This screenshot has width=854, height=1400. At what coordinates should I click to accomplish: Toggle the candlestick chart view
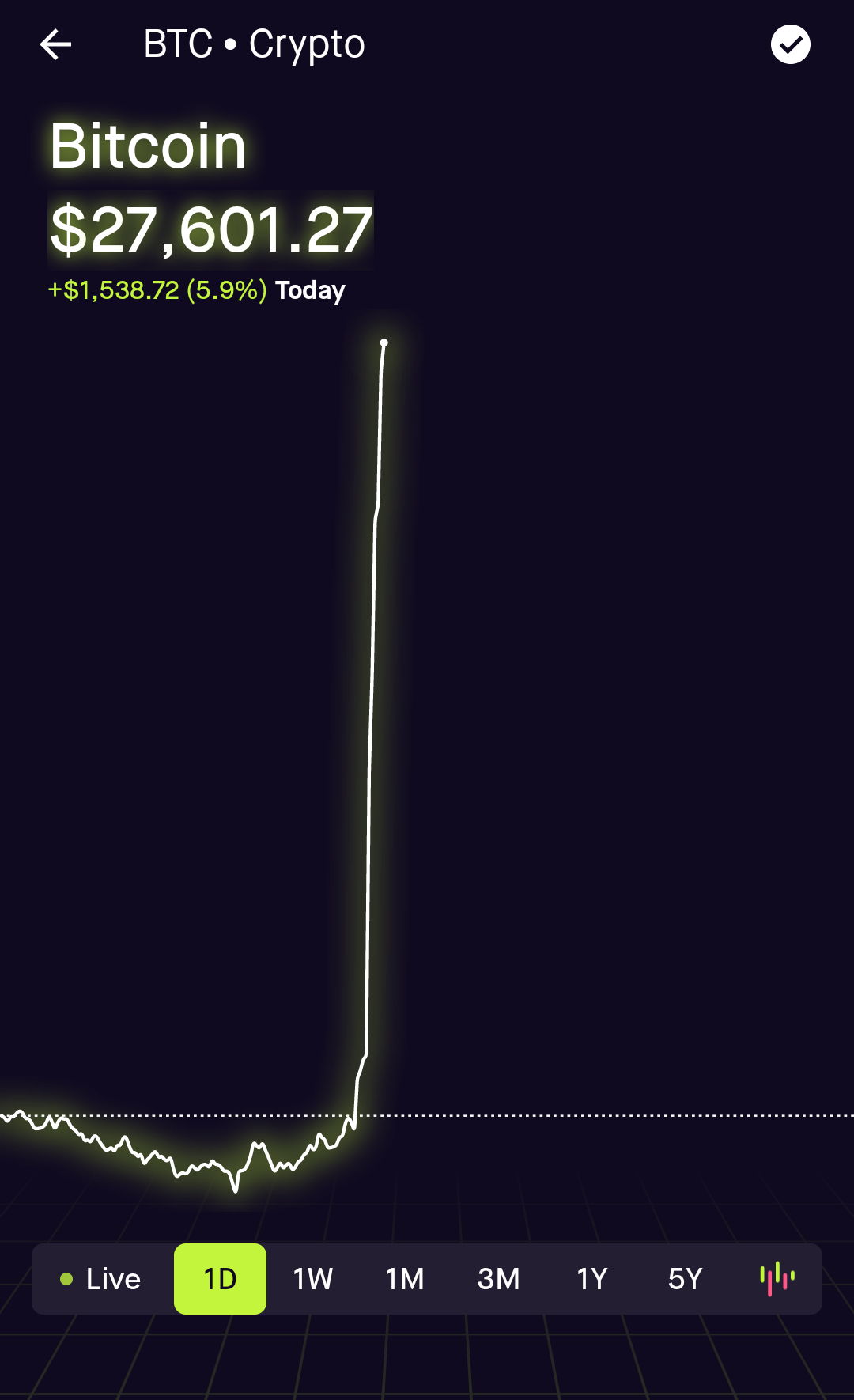(777, 1279)
